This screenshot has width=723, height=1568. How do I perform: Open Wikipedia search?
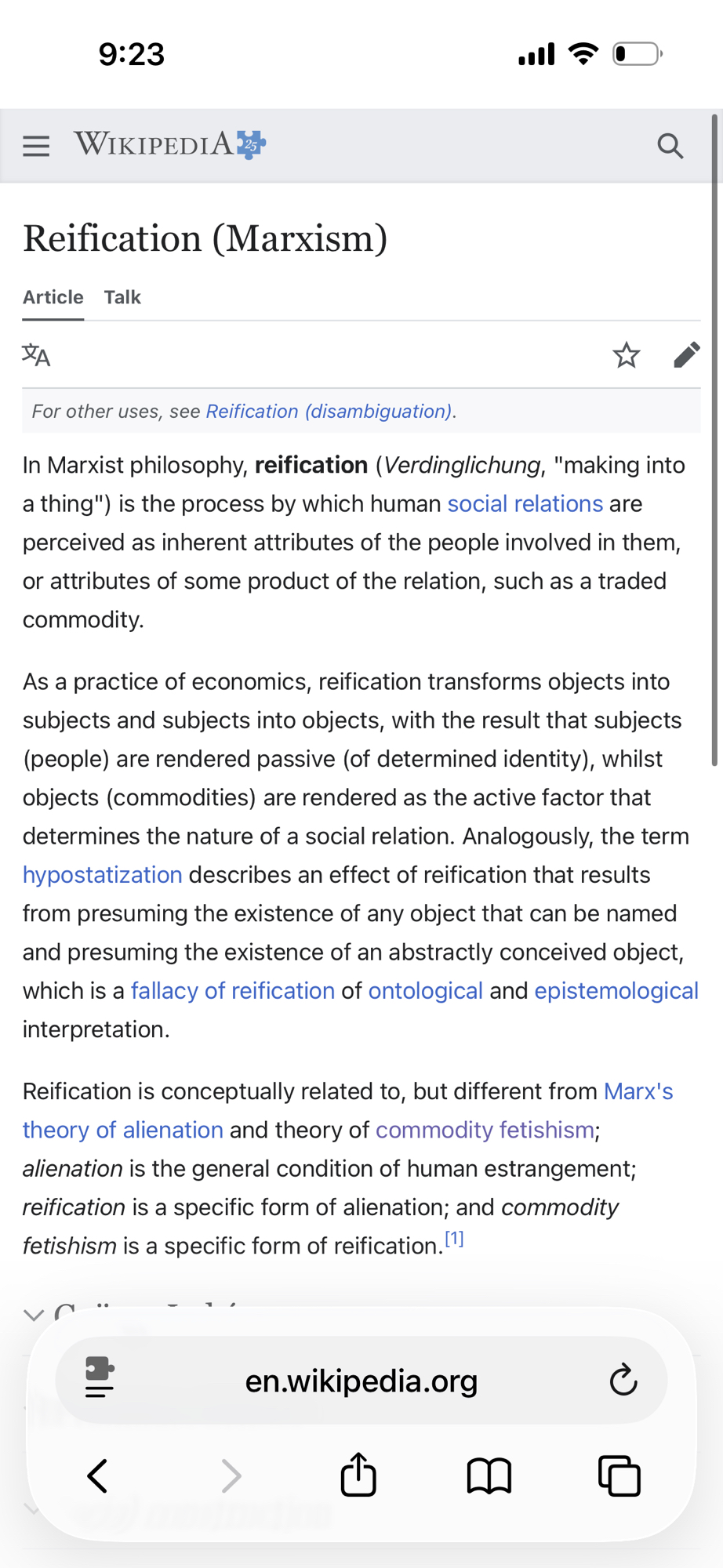[x=670, y=146]
